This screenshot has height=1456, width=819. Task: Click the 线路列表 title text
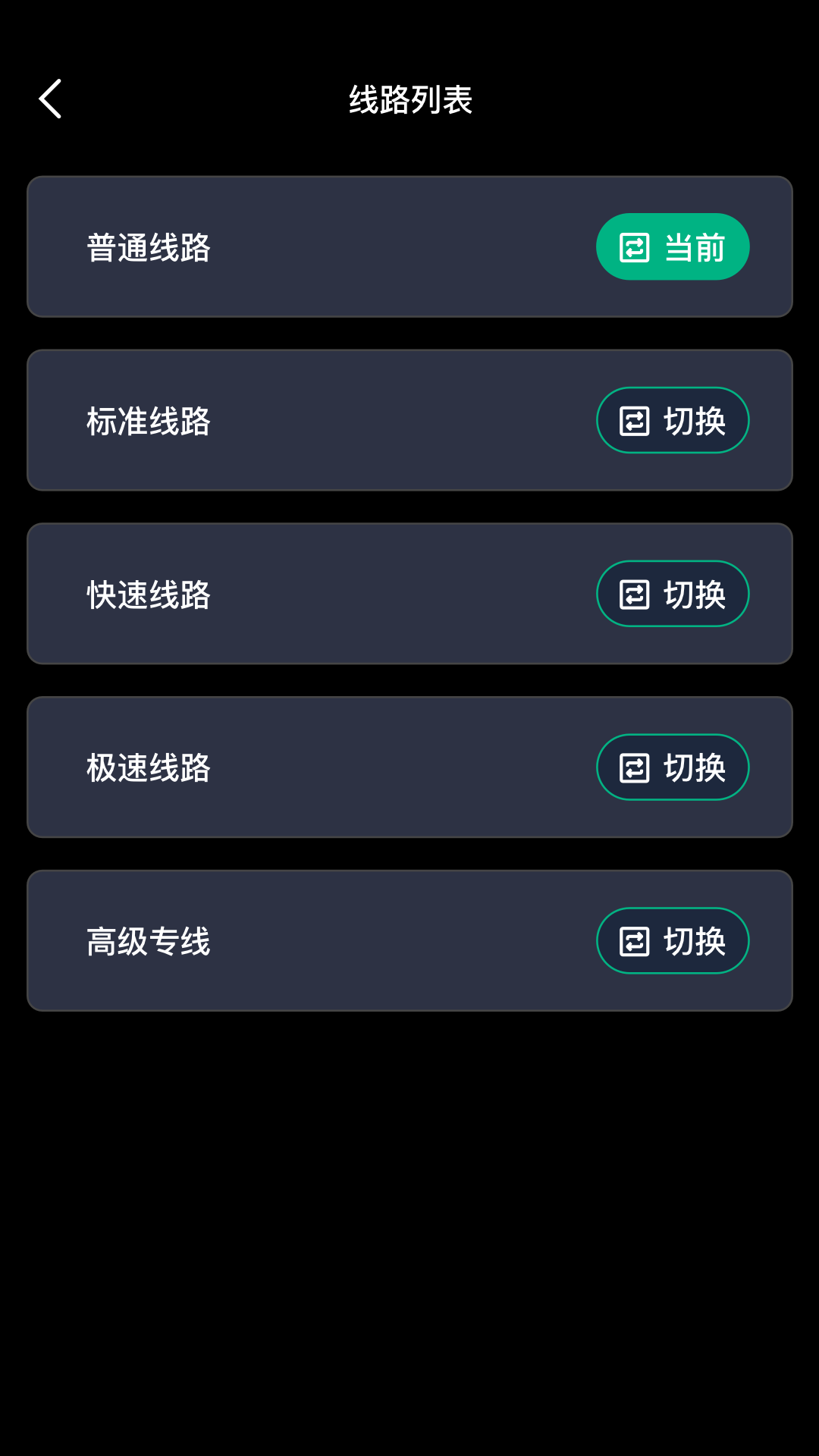tap(409, 99)
